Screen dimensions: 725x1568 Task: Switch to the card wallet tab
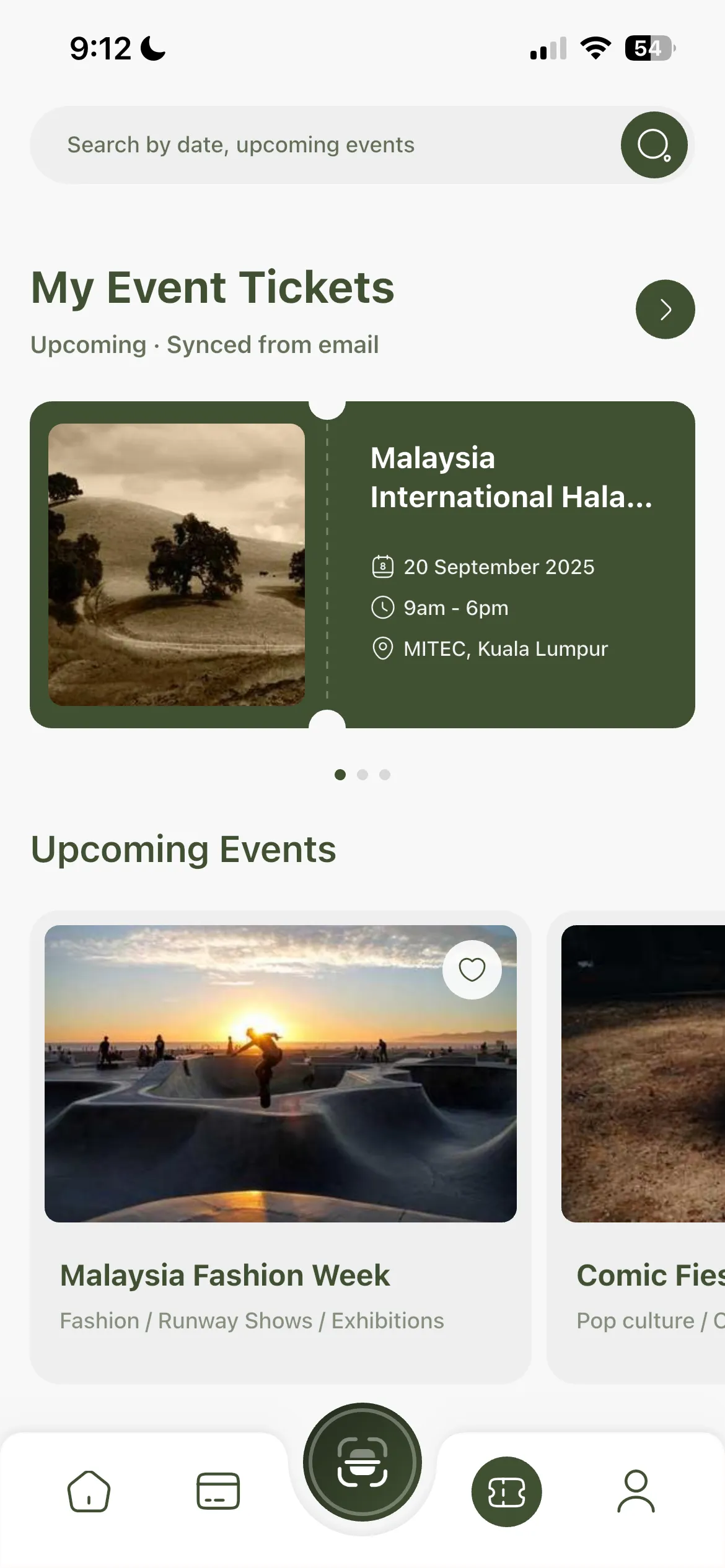(x=217, y=1491)
